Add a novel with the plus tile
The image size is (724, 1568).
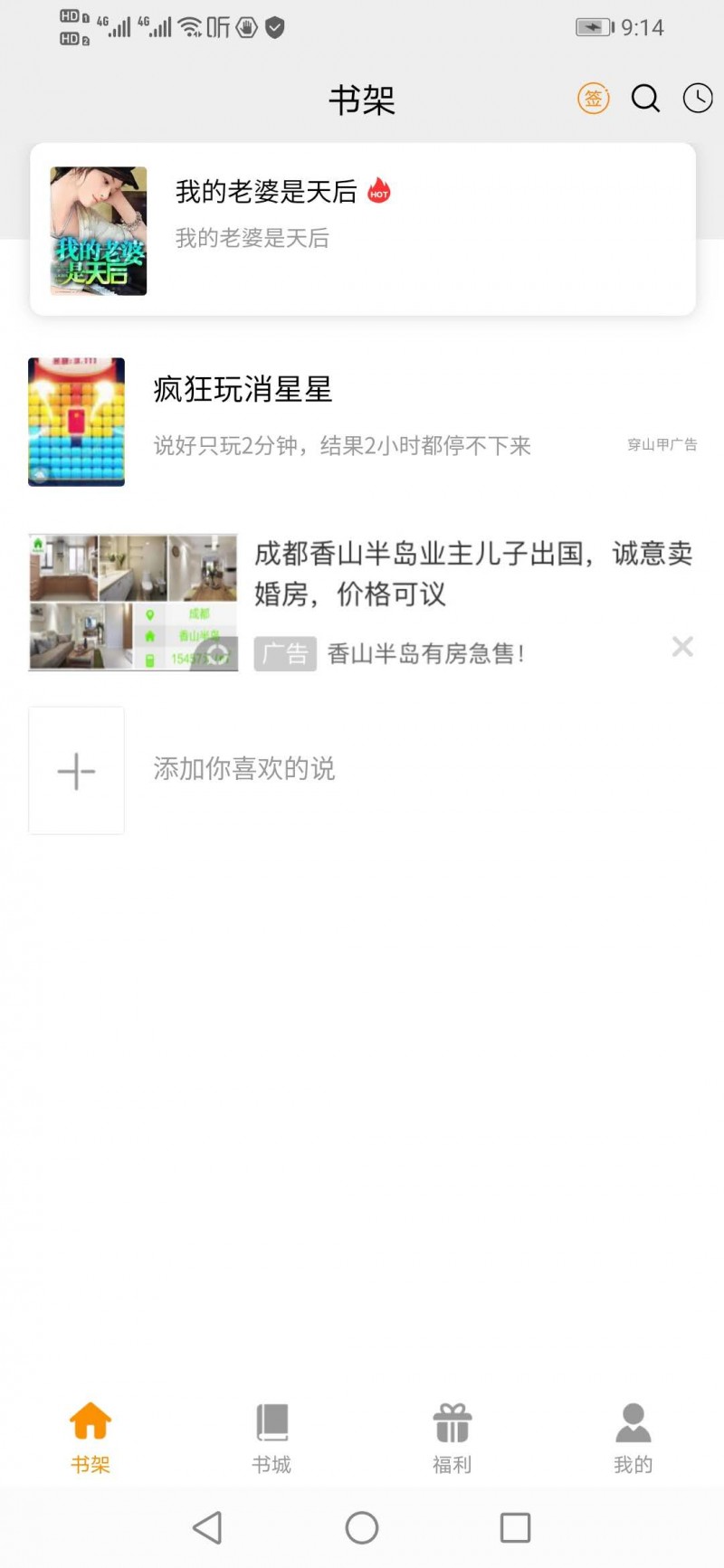point(76,771)
